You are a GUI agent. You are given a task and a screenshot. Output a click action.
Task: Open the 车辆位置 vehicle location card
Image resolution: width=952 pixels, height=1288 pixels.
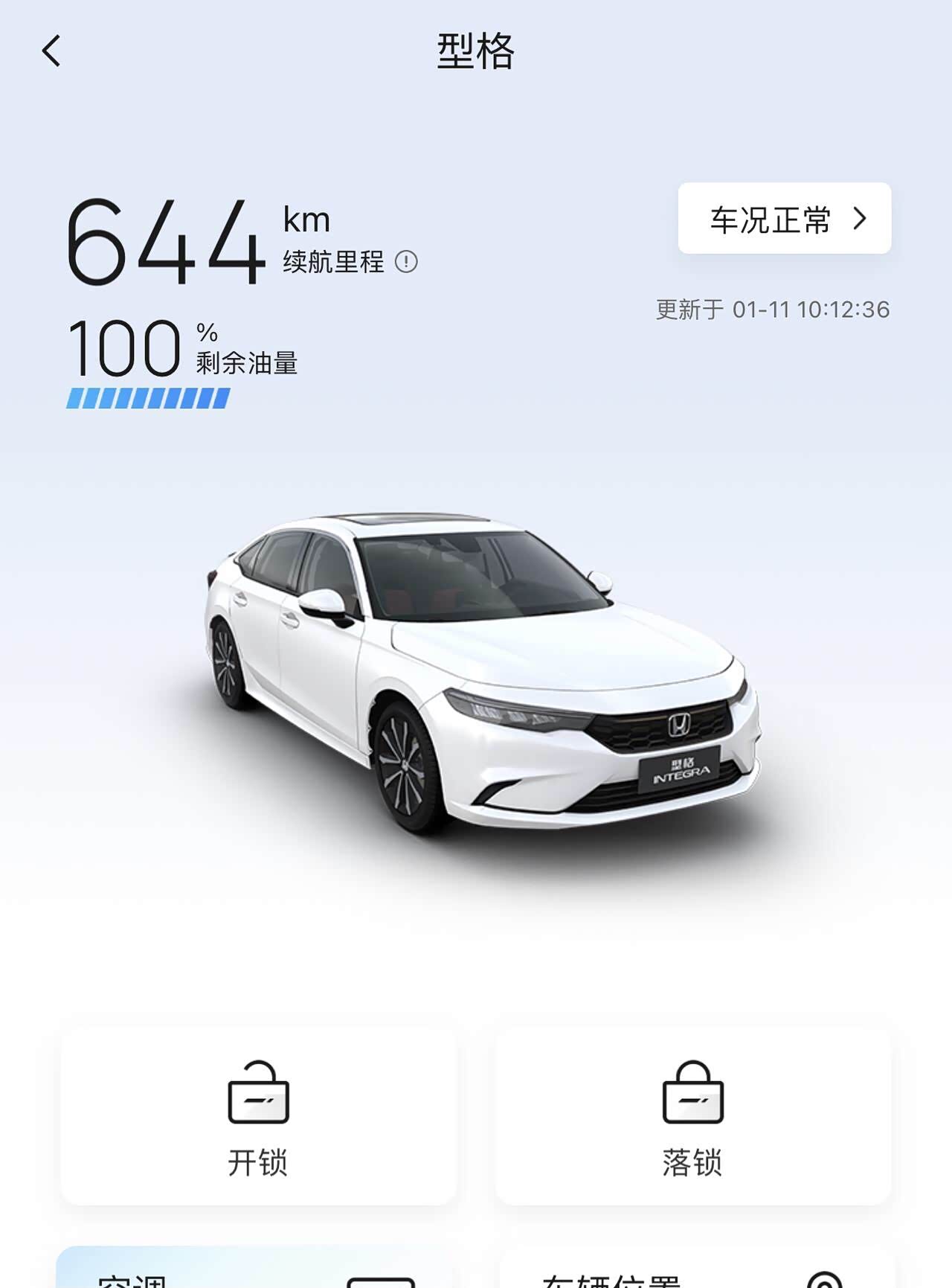696,1267
